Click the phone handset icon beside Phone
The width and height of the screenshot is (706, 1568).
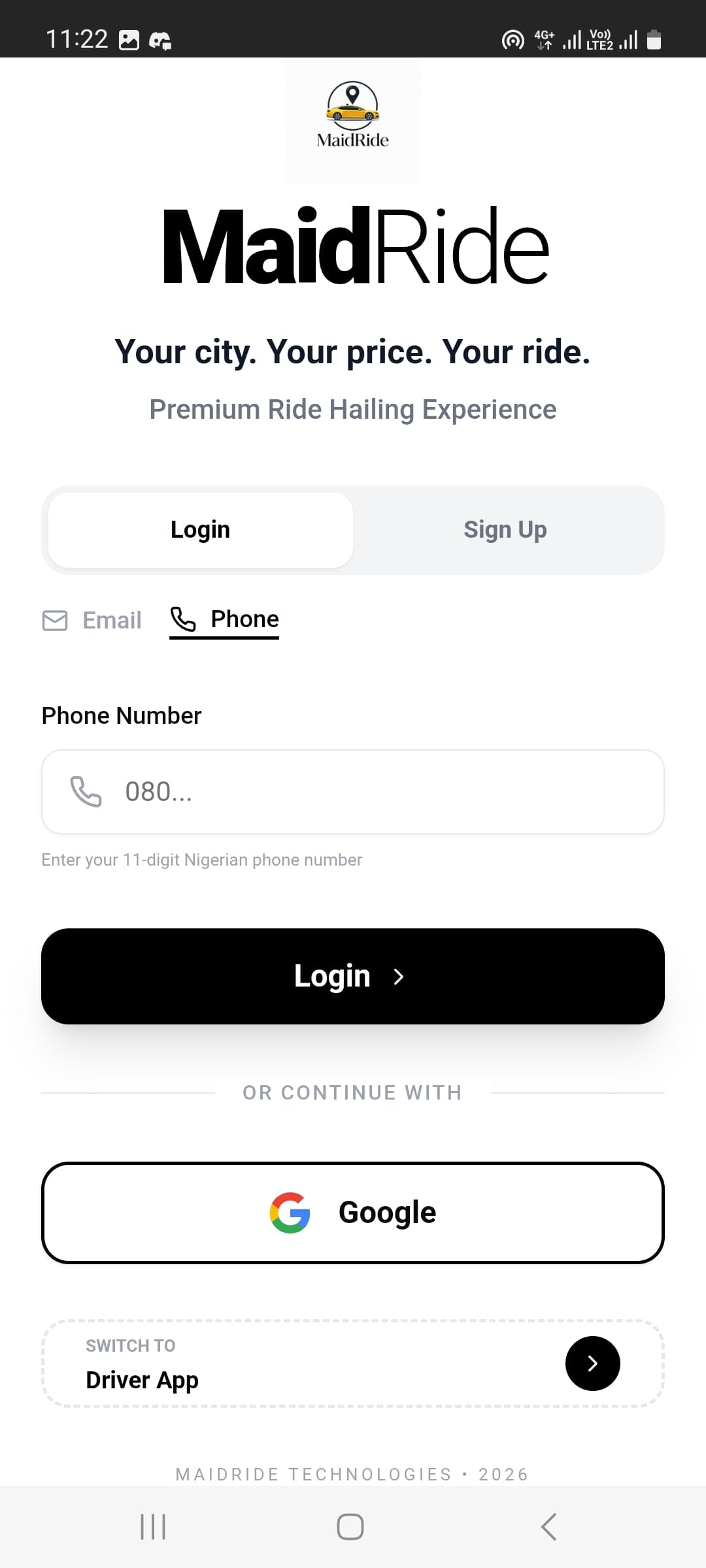coord(183,619)
